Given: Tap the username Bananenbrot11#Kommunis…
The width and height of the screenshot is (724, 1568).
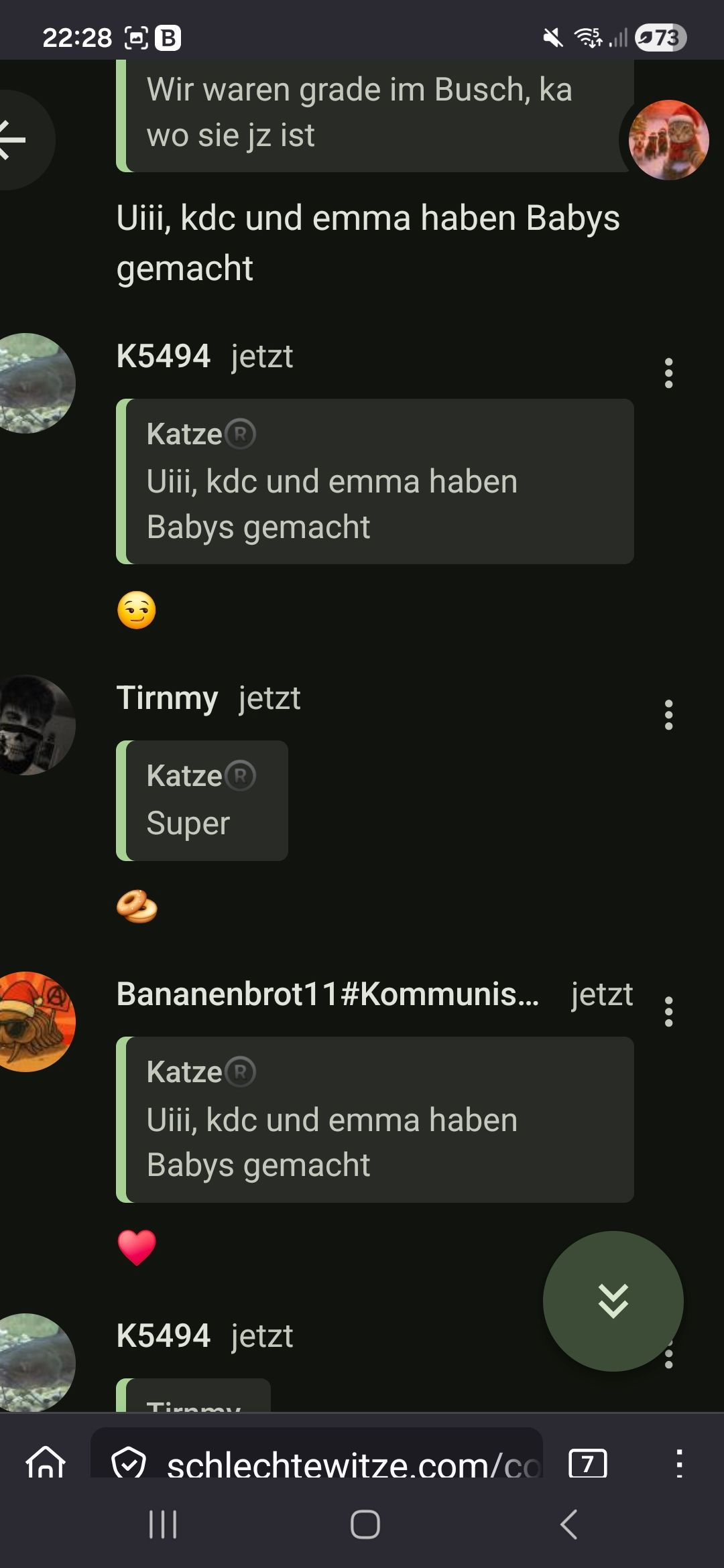Looking at the screenshot, I should tap(327, 994).
